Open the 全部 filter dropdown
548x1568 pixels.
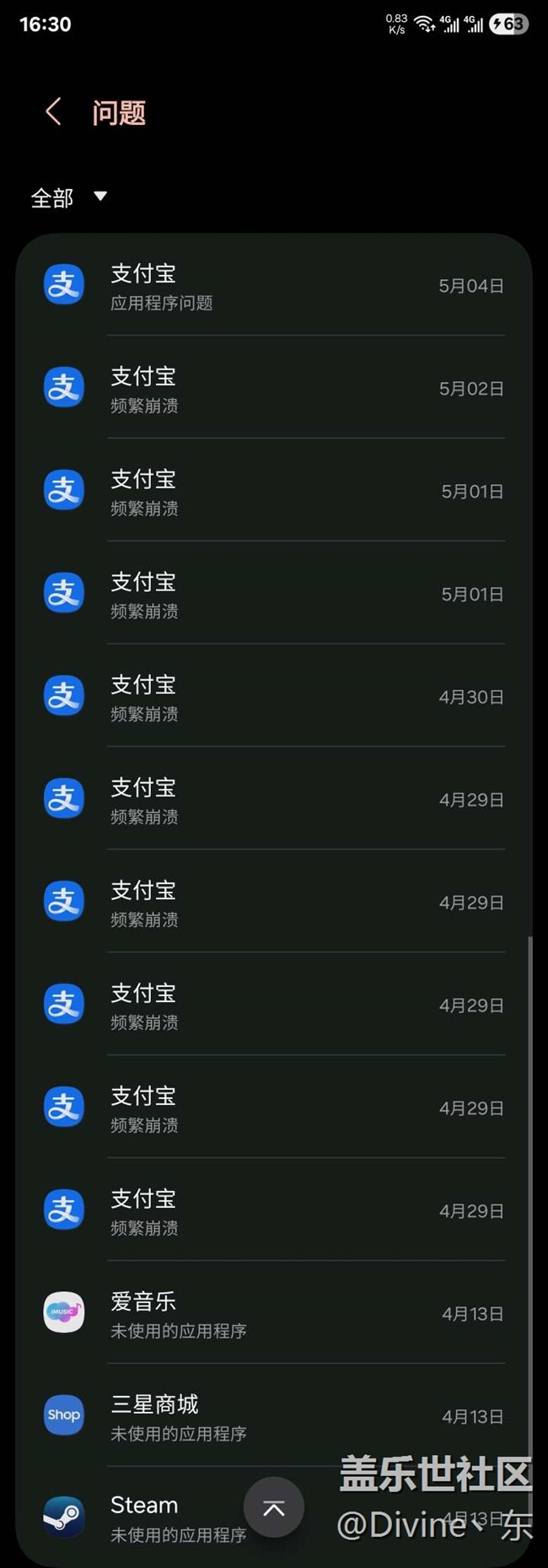69,197
